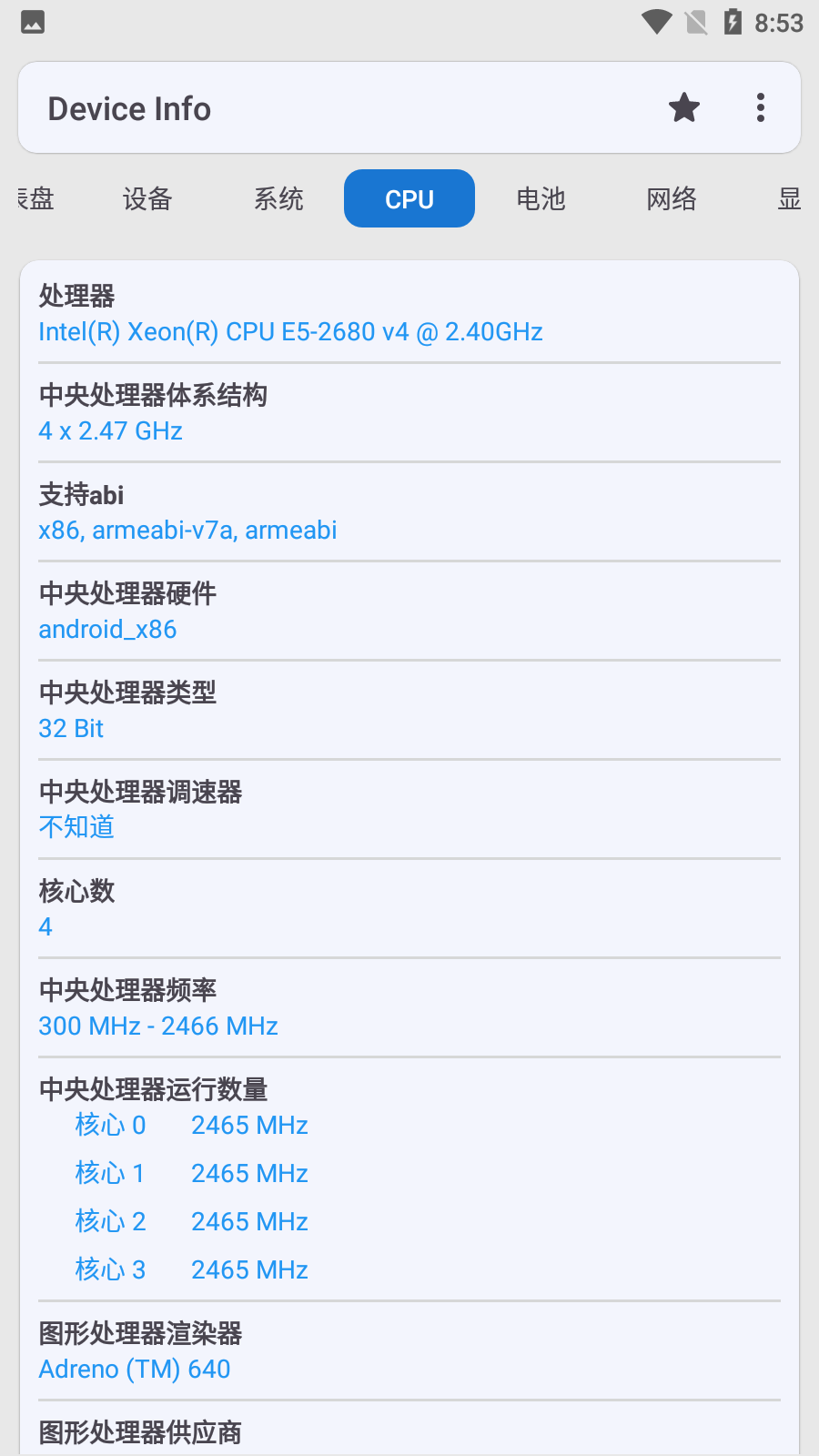
Task: Tap the Intel Xeon processor name link
Action: click(290, 331)
